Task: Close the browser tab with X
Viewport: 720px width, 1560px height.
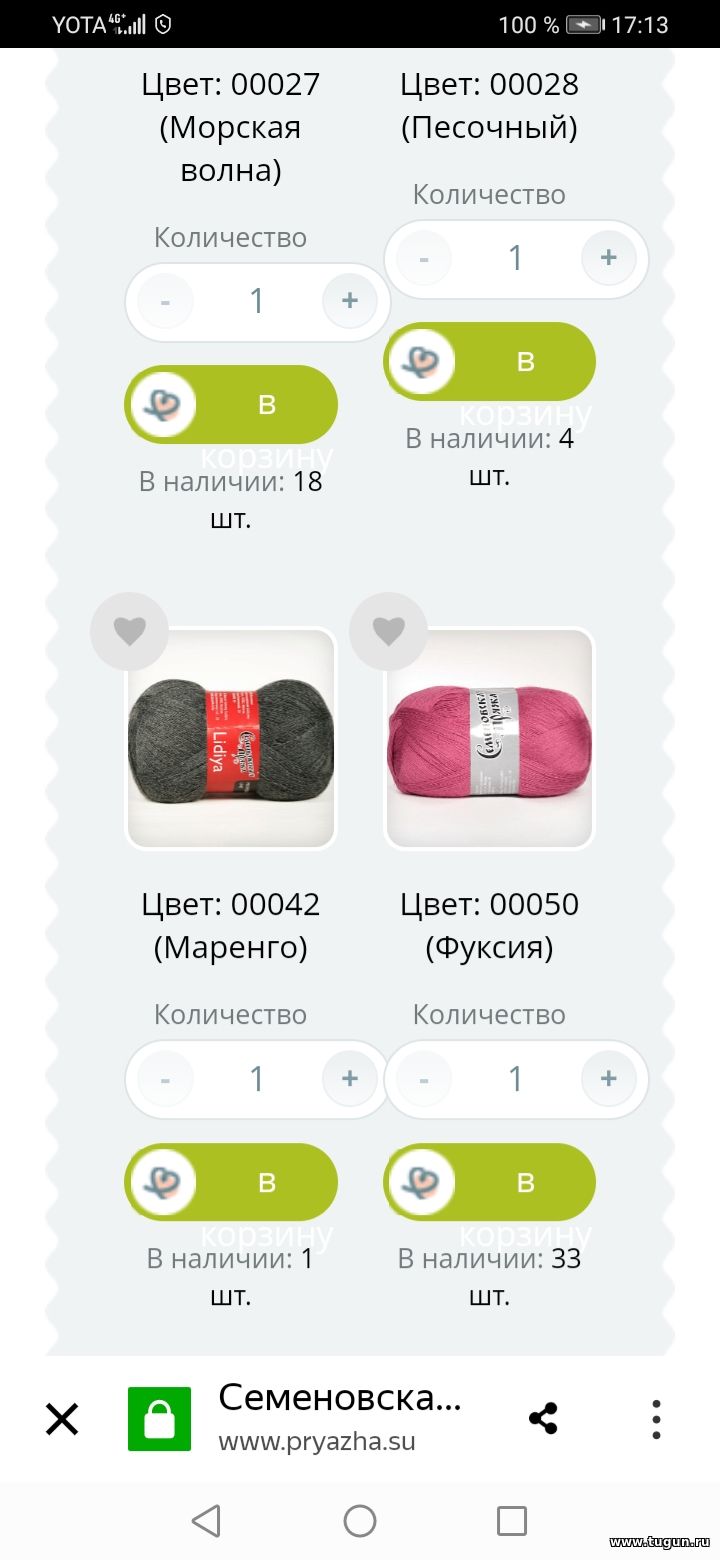Action: pos(62,1418)
